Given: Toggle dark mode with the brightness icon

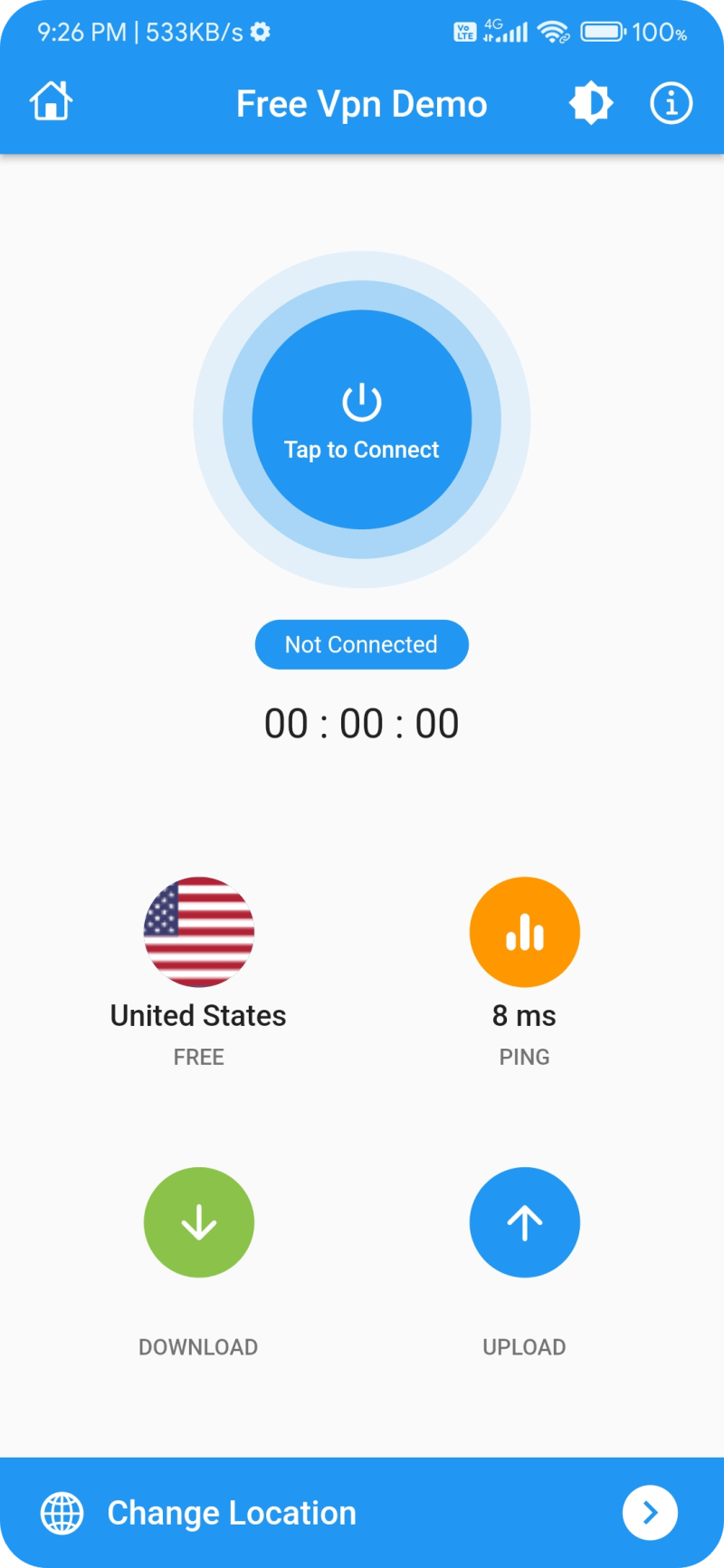Looking at the screenshot, I should (x=590, y=102).
